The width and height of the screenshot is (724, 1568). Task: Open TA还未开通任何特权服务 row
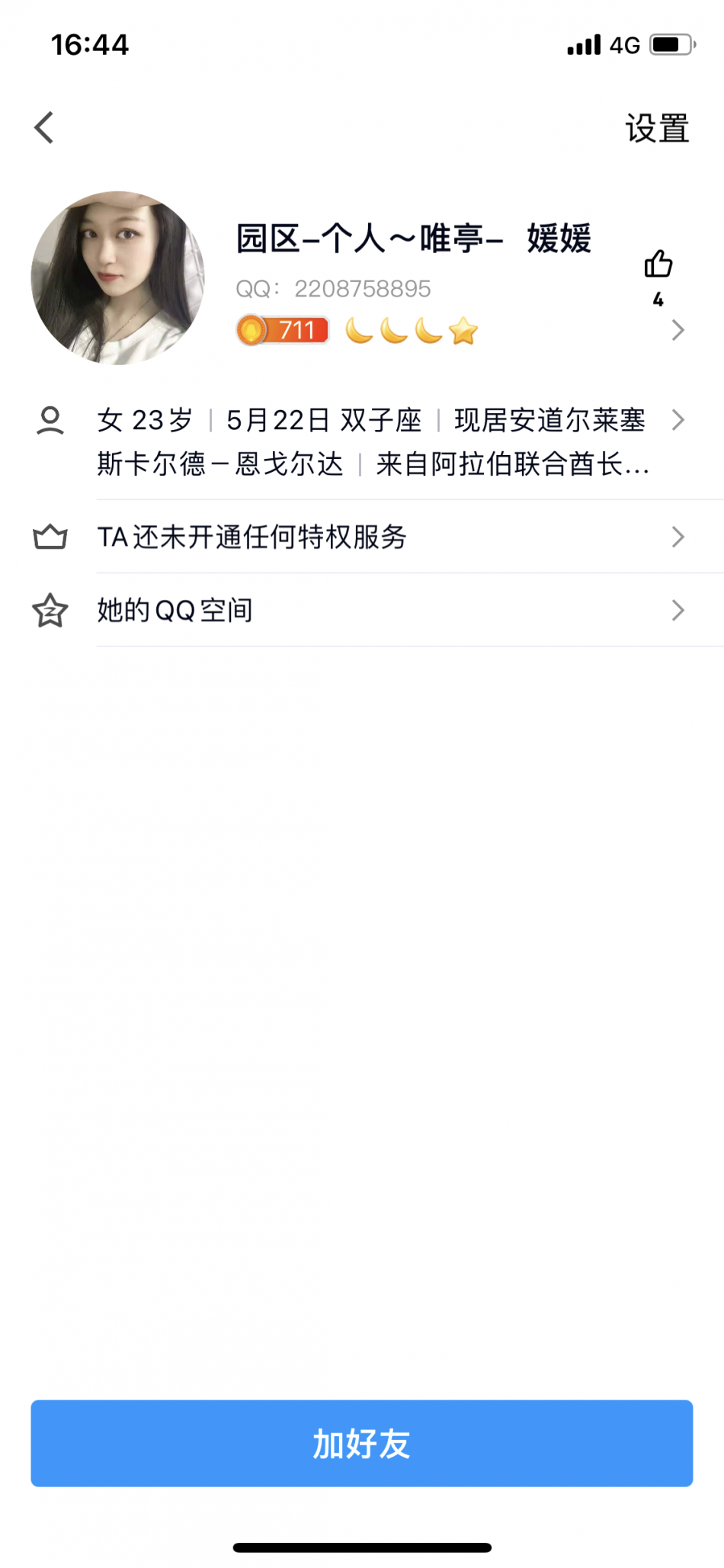coord(362,537)
